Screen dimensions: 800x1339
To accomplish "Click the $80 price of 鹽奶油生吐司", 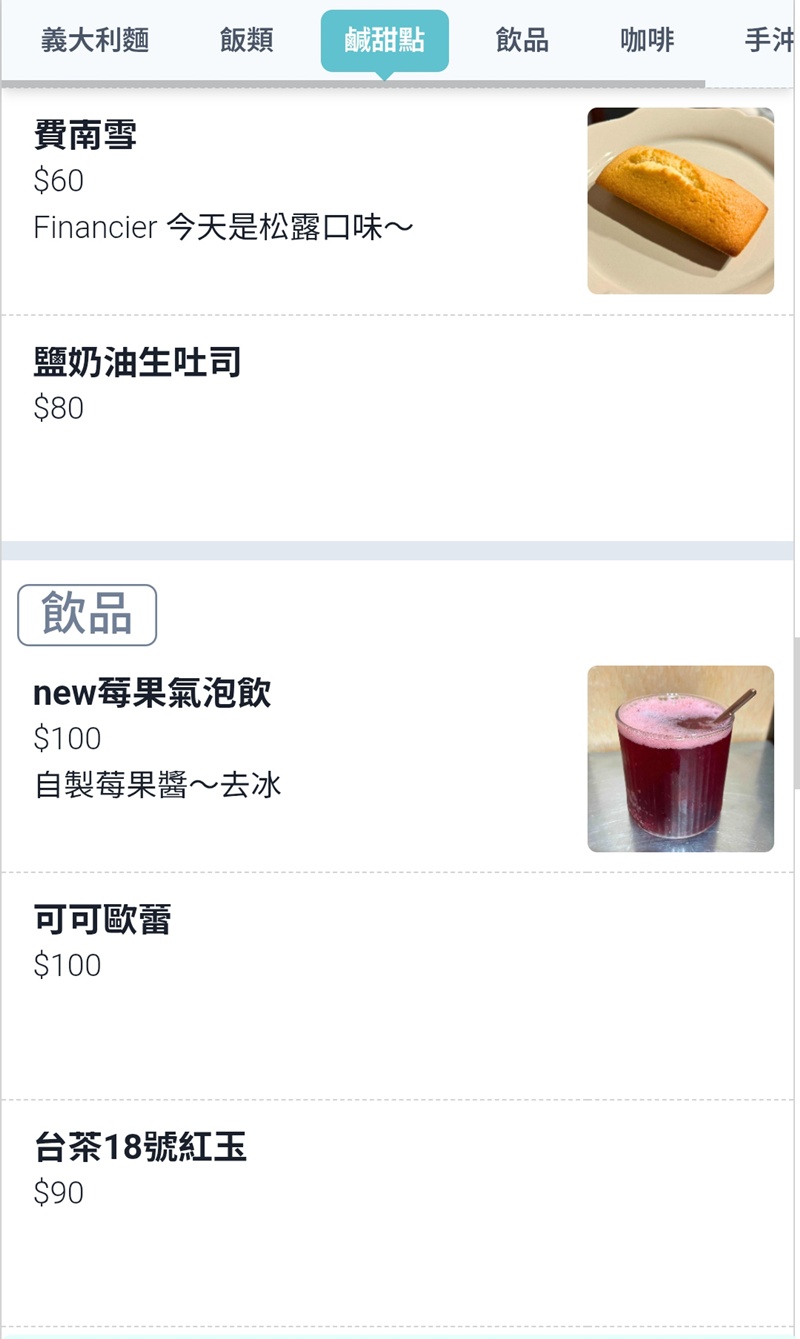I will click(x=60, y=407).
